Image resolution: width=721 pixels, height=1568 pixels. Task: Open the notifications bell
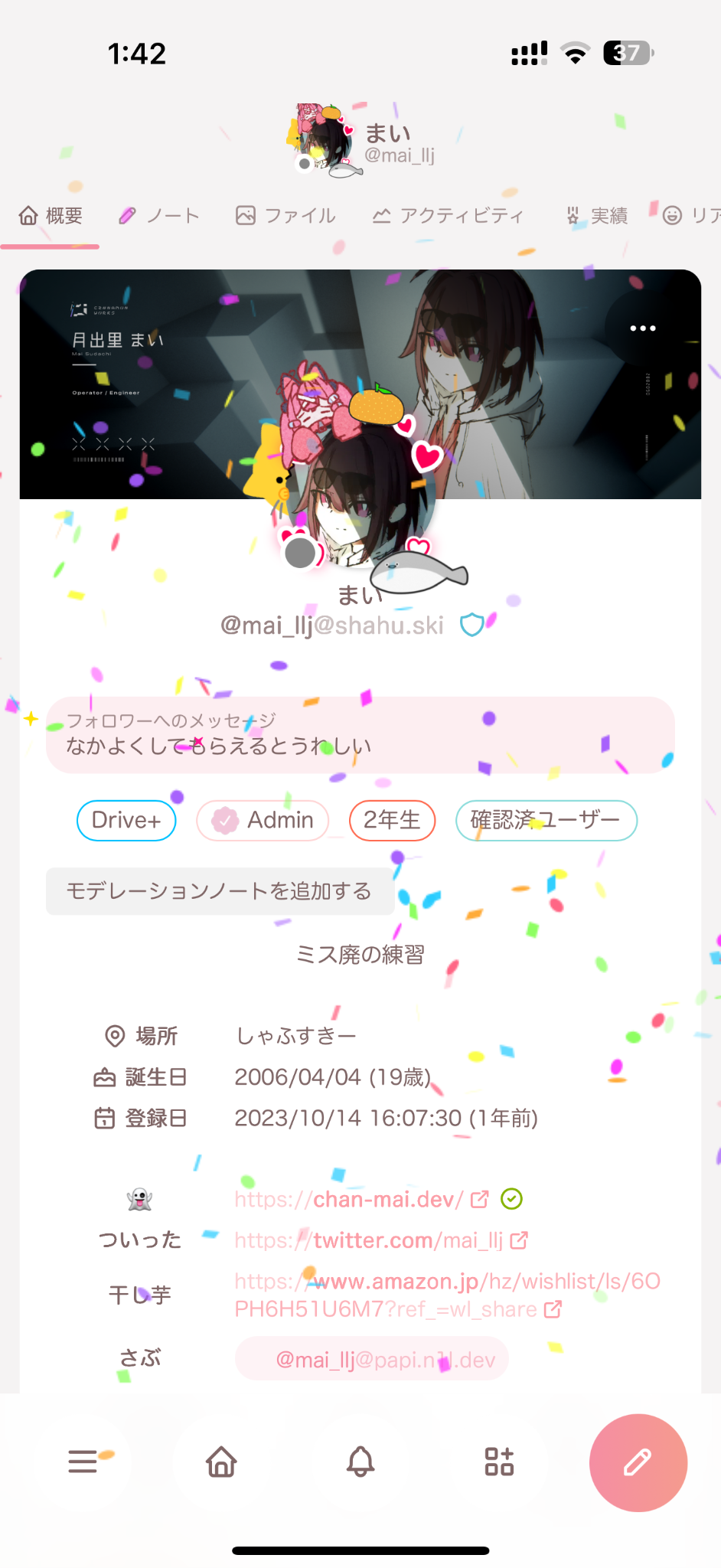360,1462
